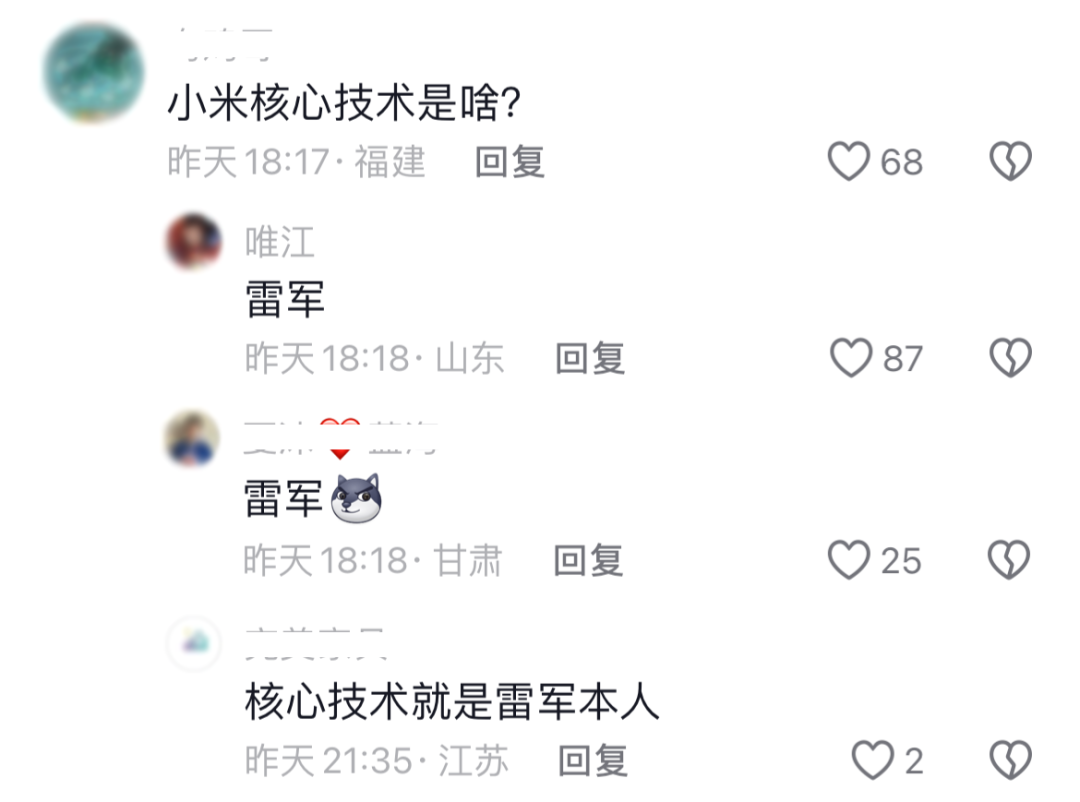Like the comment 小米核心技术是啥?
This screenshot has width=1080, height=802.
click(849, 162)
